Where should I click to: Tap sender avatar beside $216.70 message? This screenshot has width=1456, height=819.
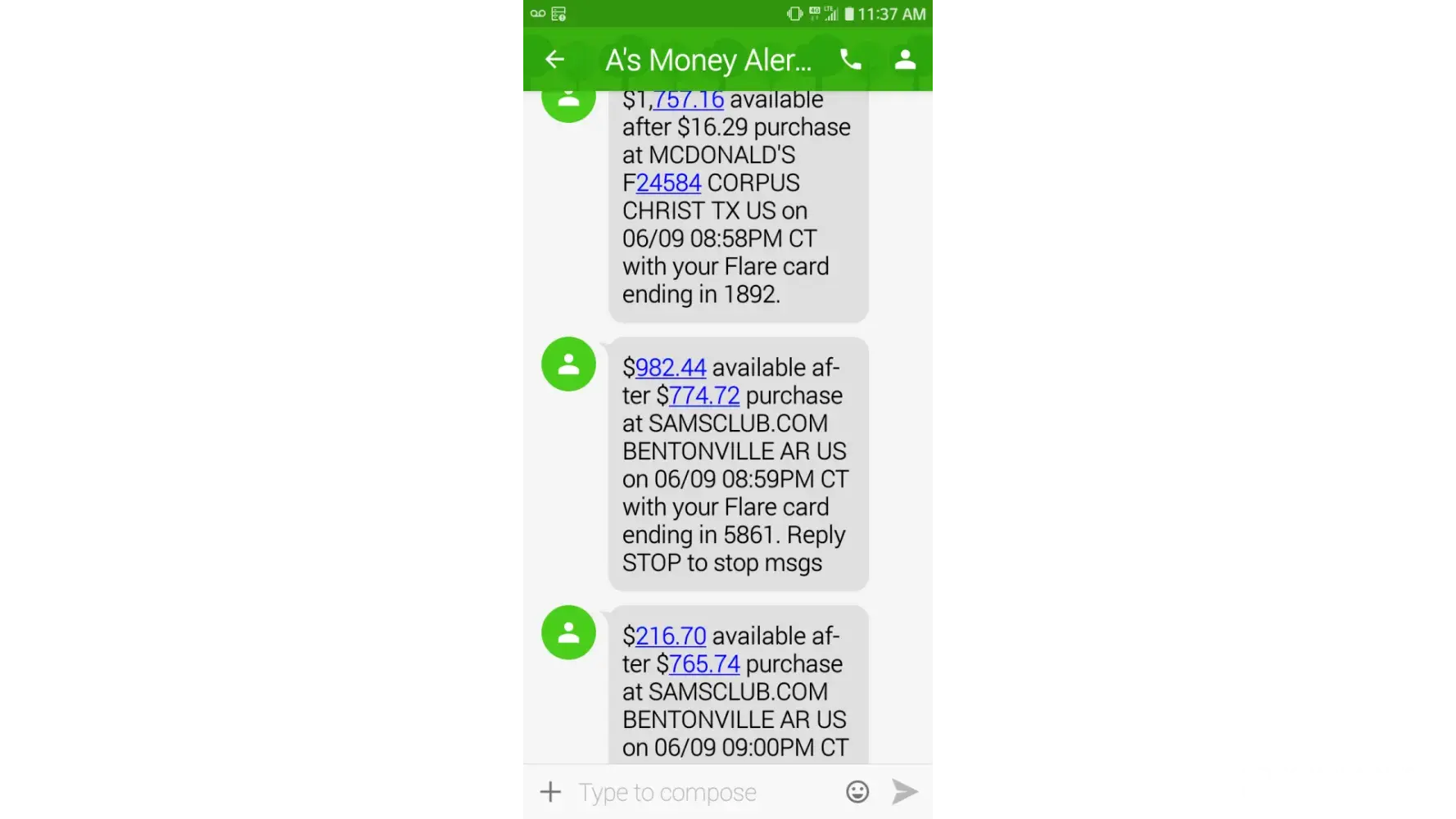click(568, 632)
